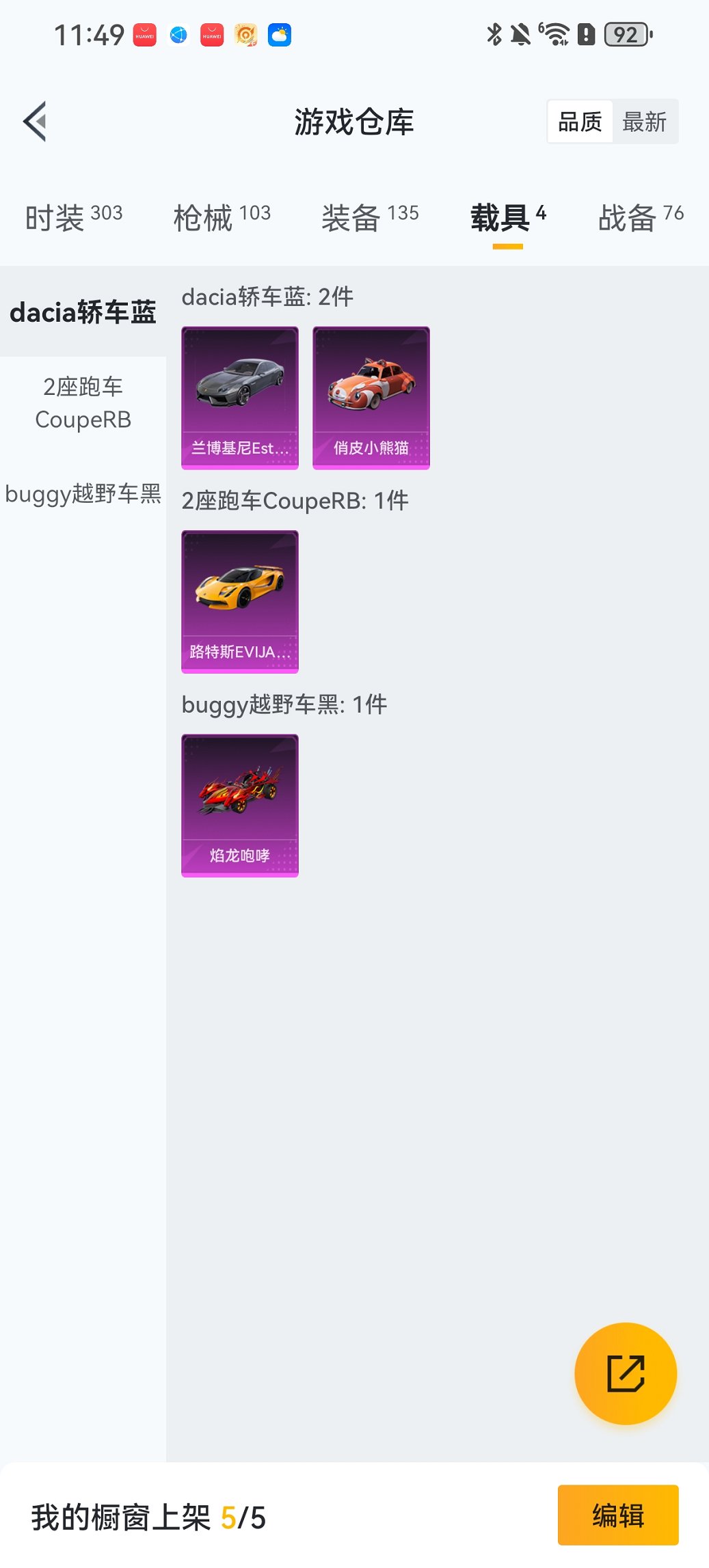Tap the back arrow at top left
The image size is (709, 1568).
tap(34, 120)
